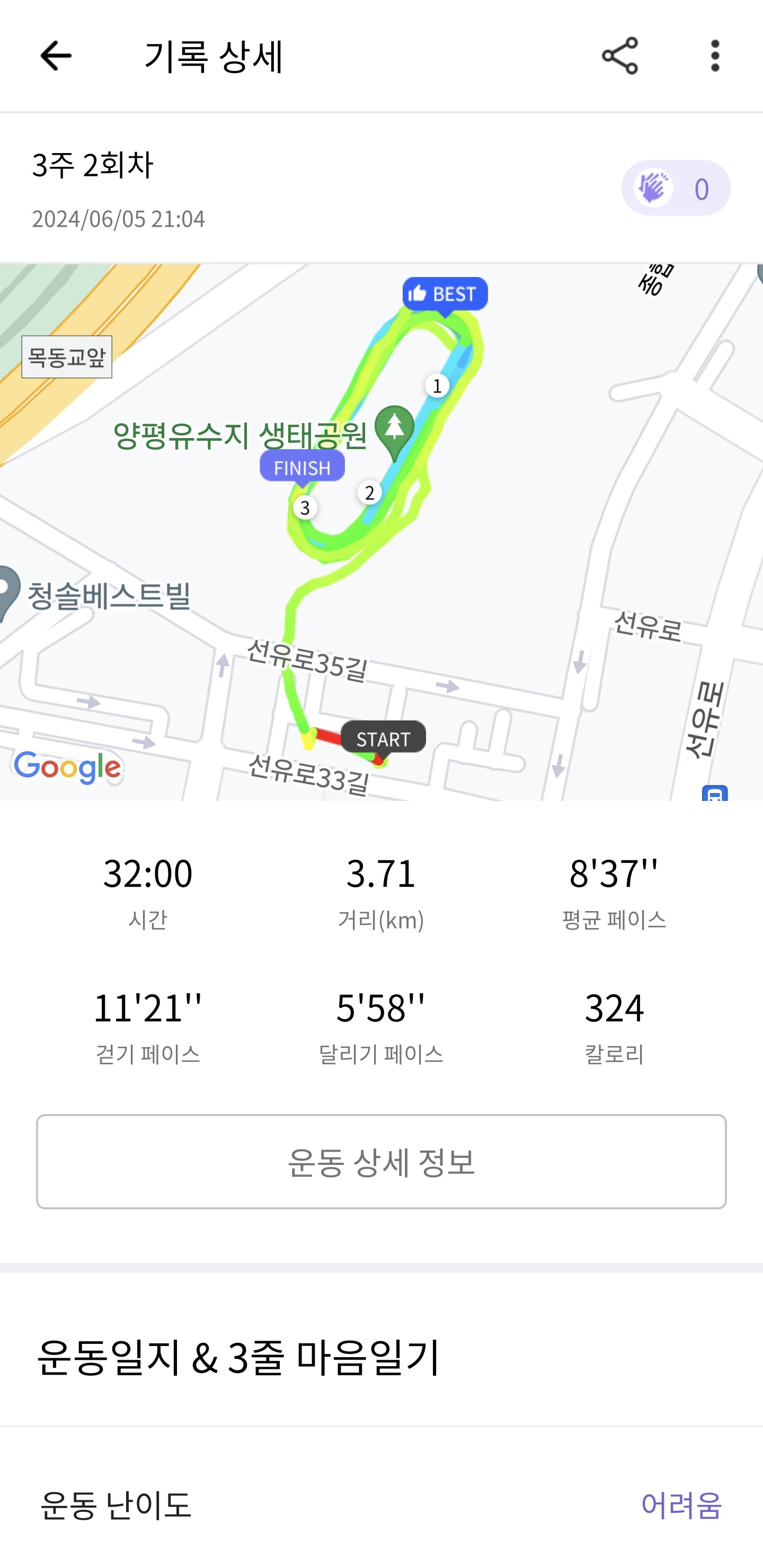Tap the clap reaction button
This screenshot has height=1568, width=763.
click(x=676, y=188)
